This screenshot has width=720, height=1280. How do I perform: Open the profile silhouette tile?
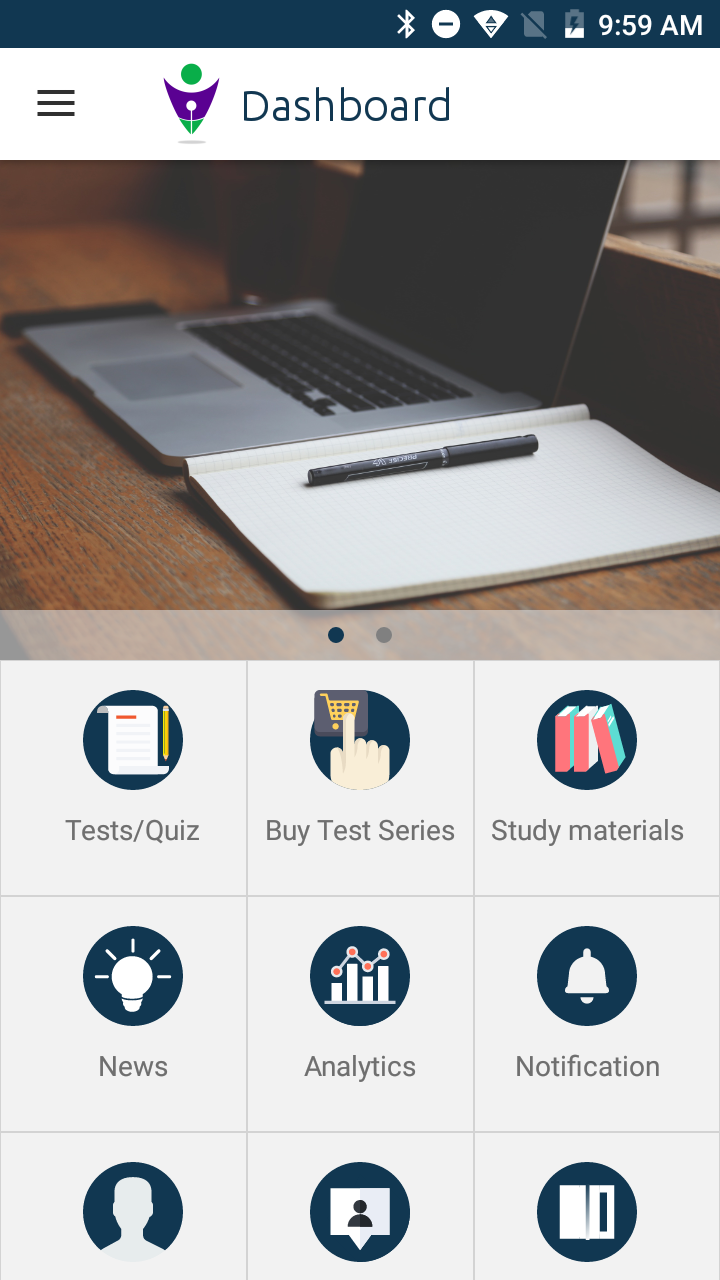coord(132,1212)
